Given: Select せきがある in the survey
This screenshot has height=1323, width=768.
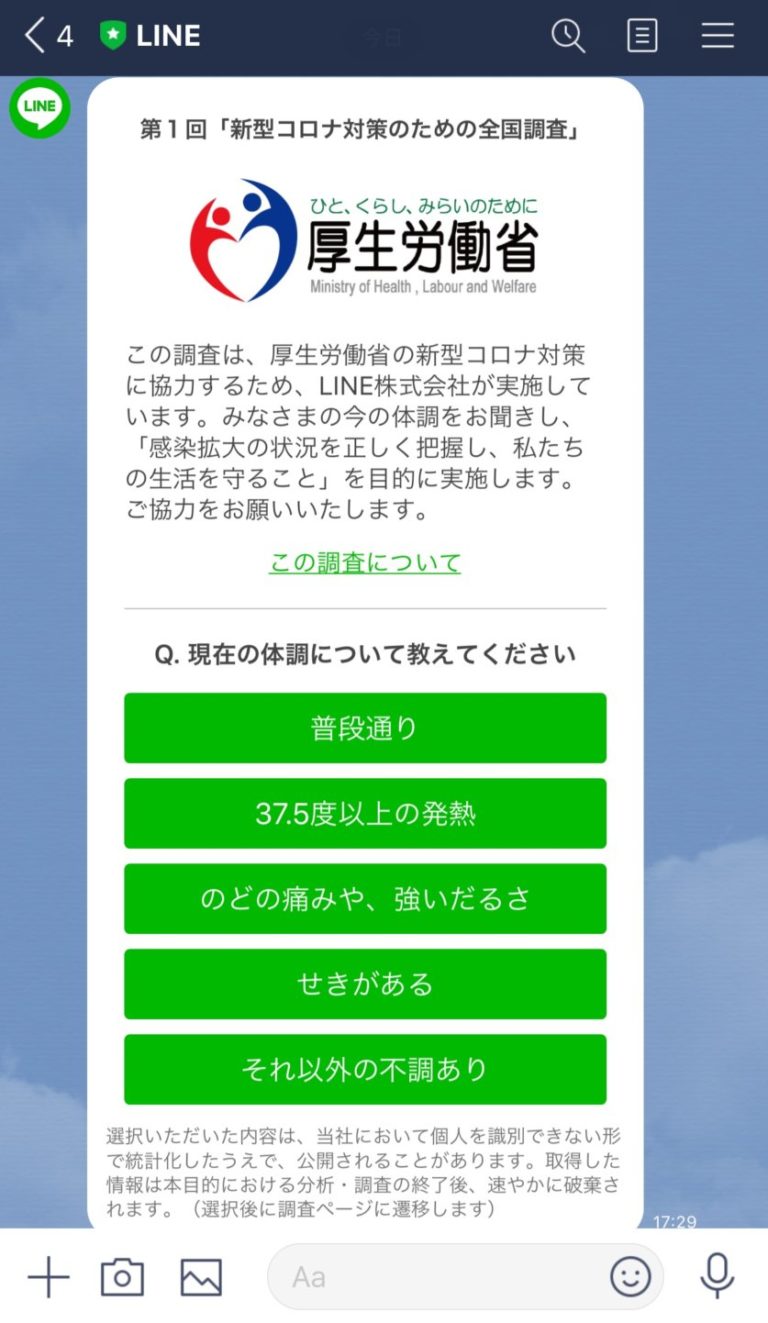Looking at the screenshot, I should [365, 984].
